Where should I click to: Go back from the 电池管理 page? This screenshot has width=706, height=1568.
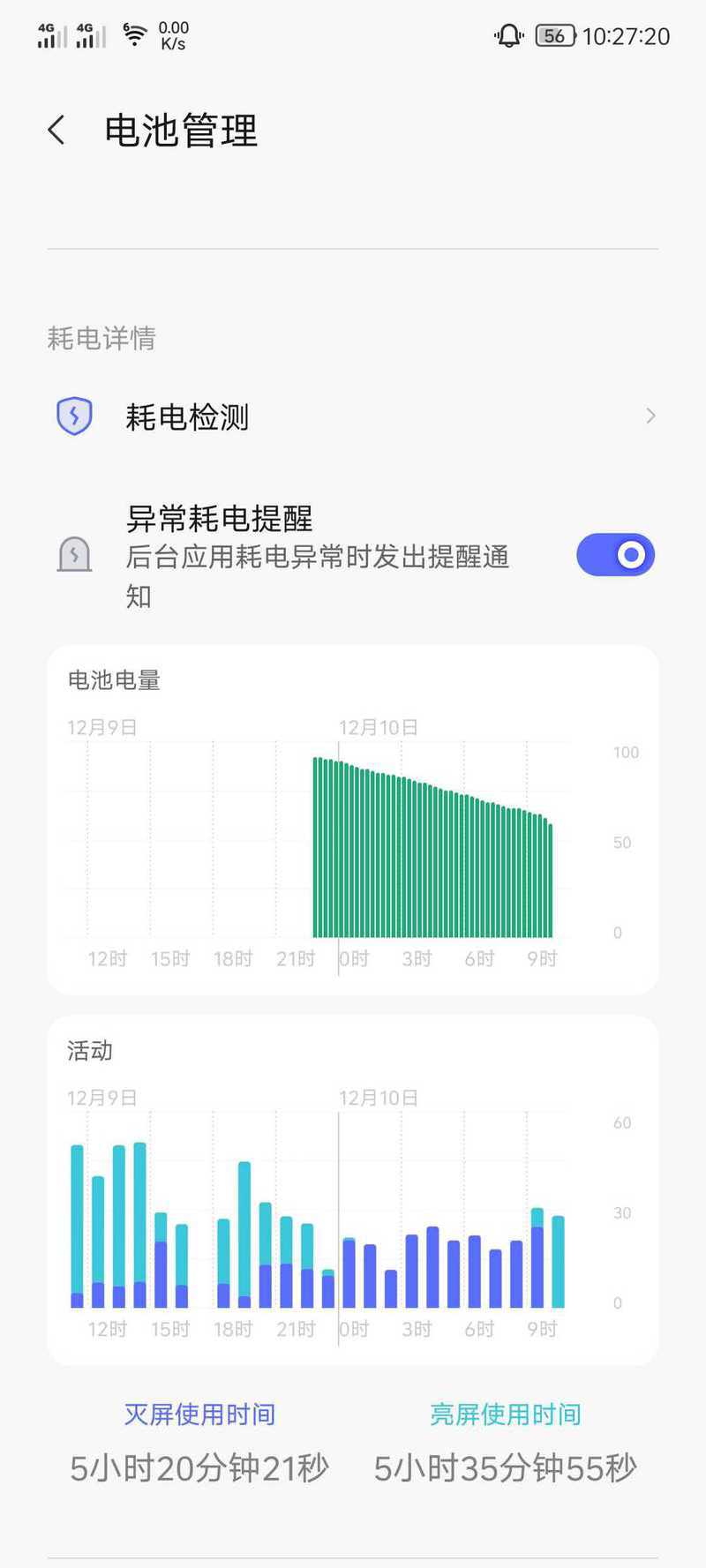coord(56,131)
